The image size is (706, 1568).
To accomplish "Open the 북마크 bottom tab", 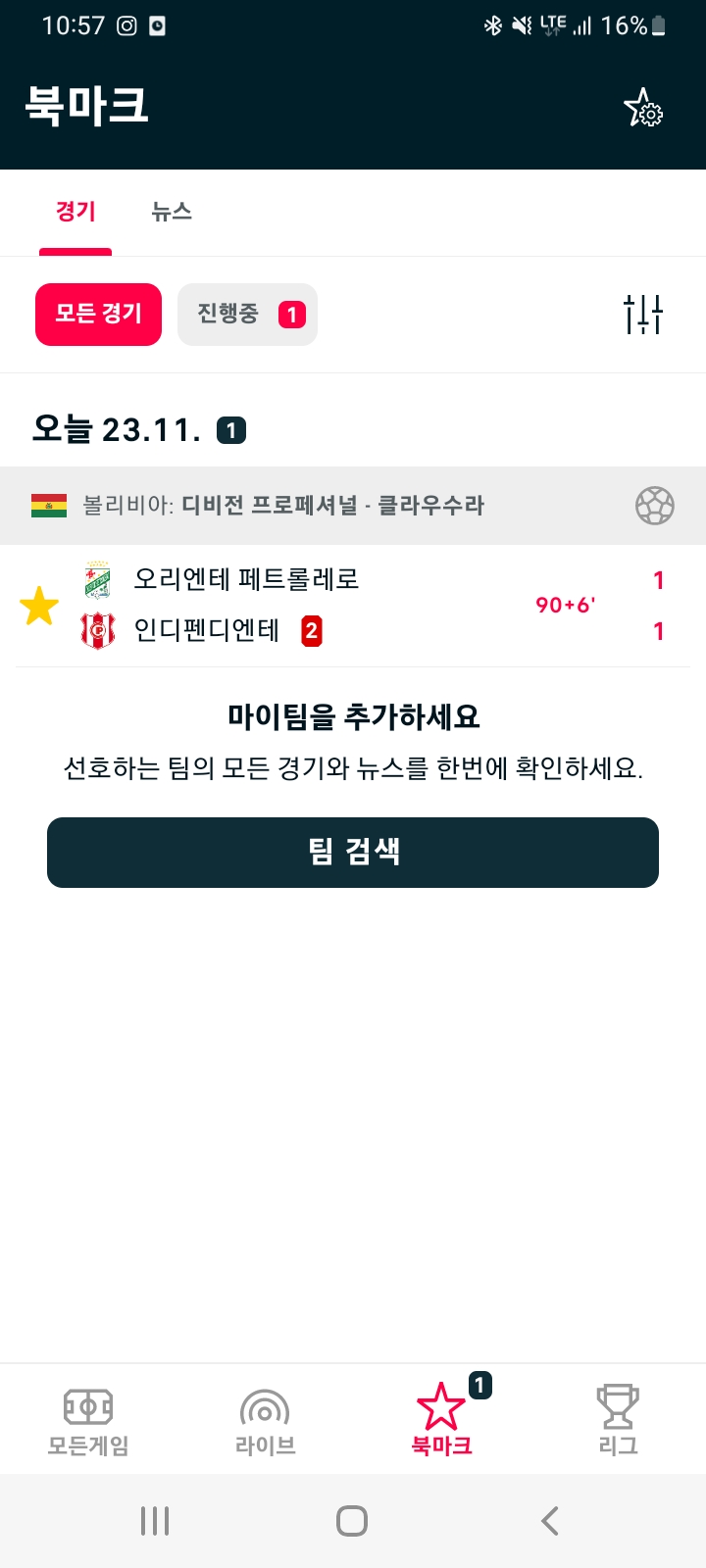I will [x=441, y=1421].
